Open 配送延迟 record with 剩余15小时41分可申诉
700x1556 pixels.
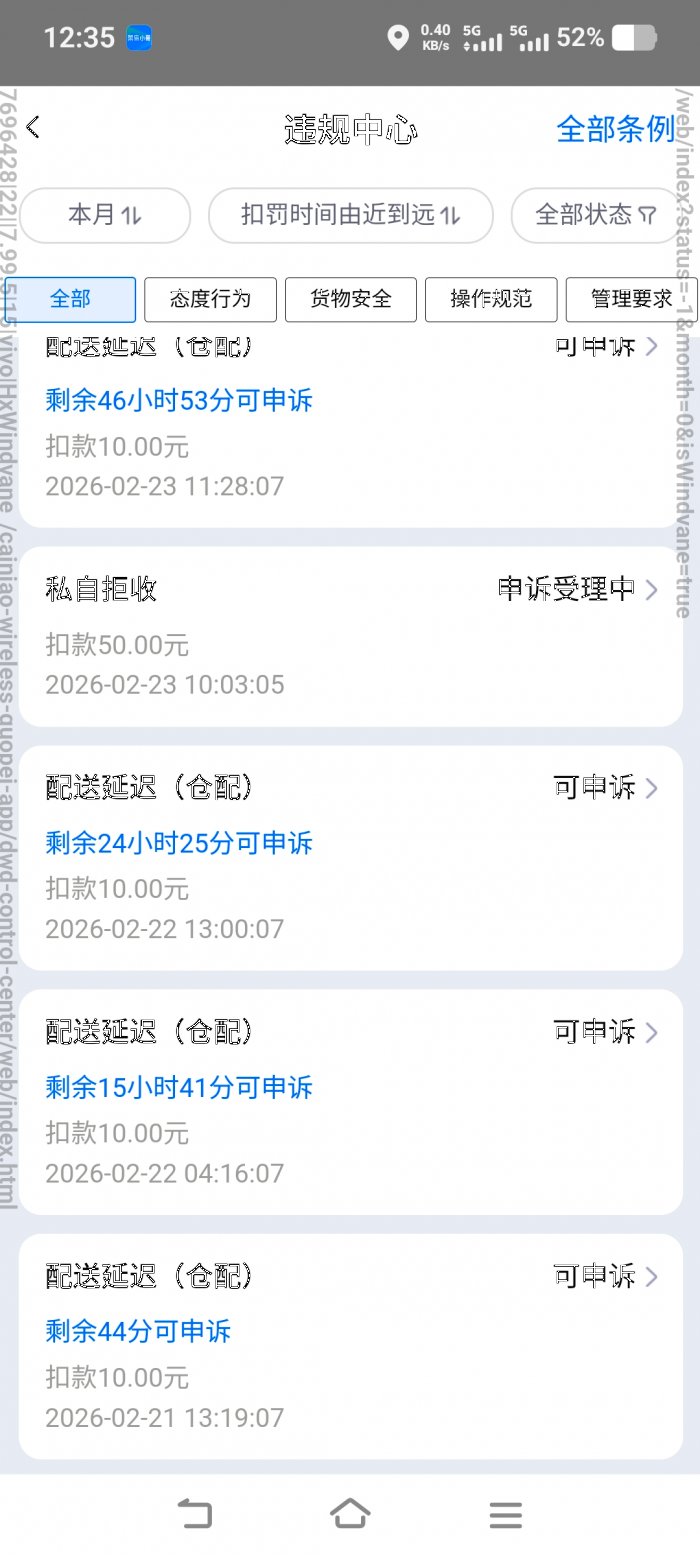coord(350,1101)
